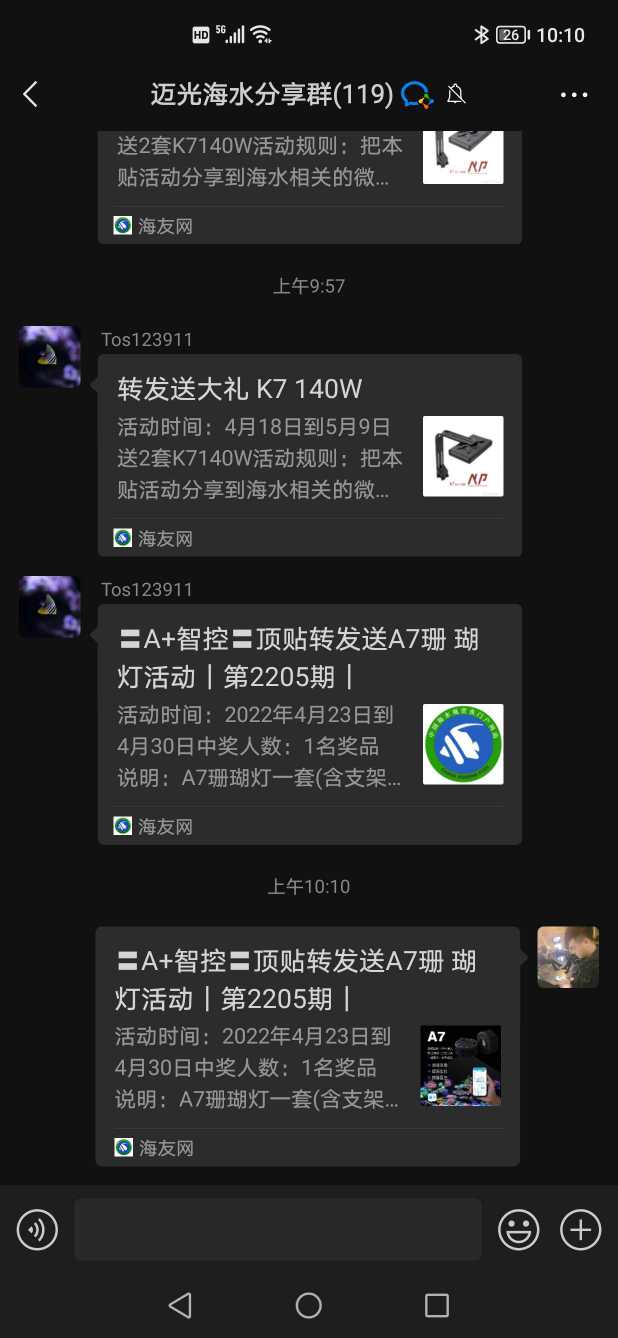This screenshot has width=618, height=1338.
Task: Open the recent apps overview
Action: [x=437, y=1304]
